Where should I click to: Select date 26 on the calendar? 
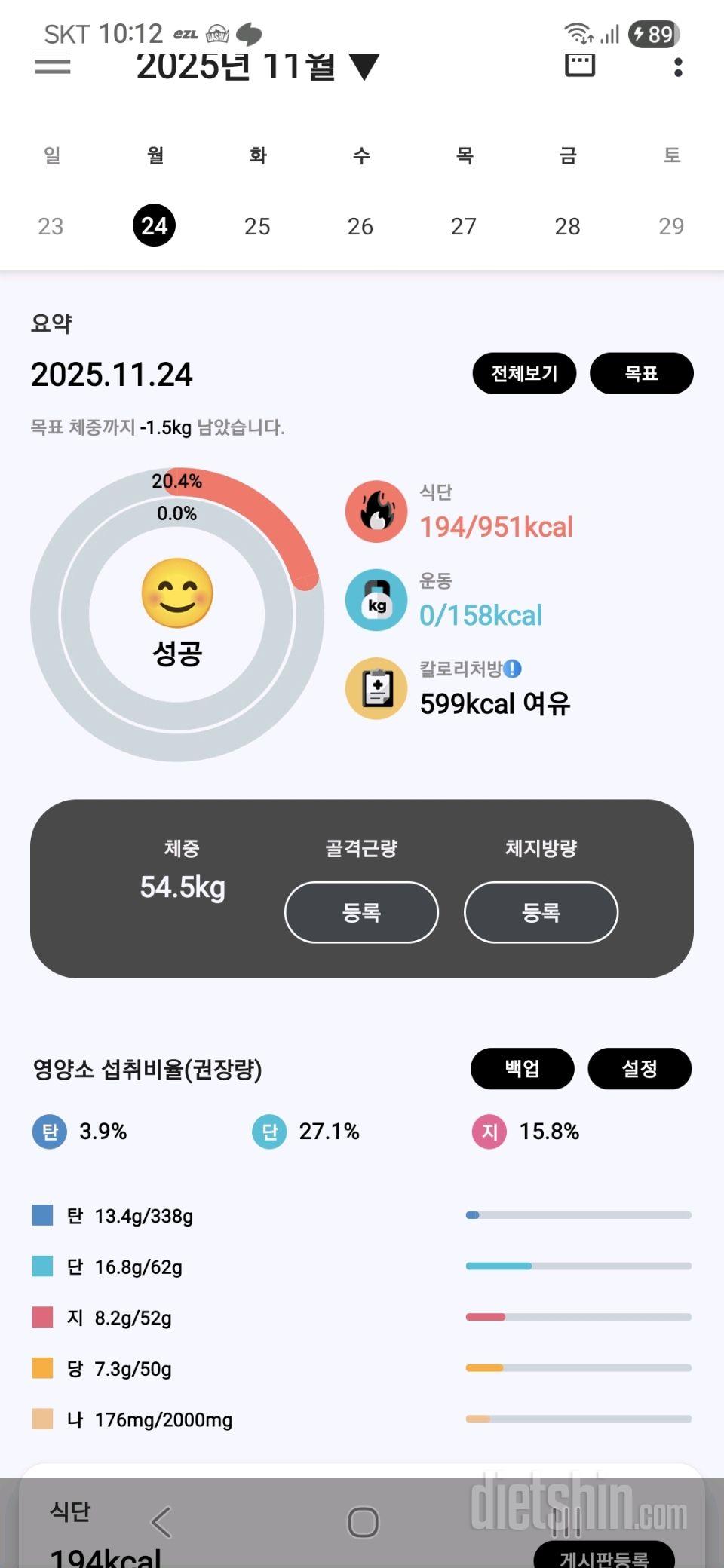point(360,226)
